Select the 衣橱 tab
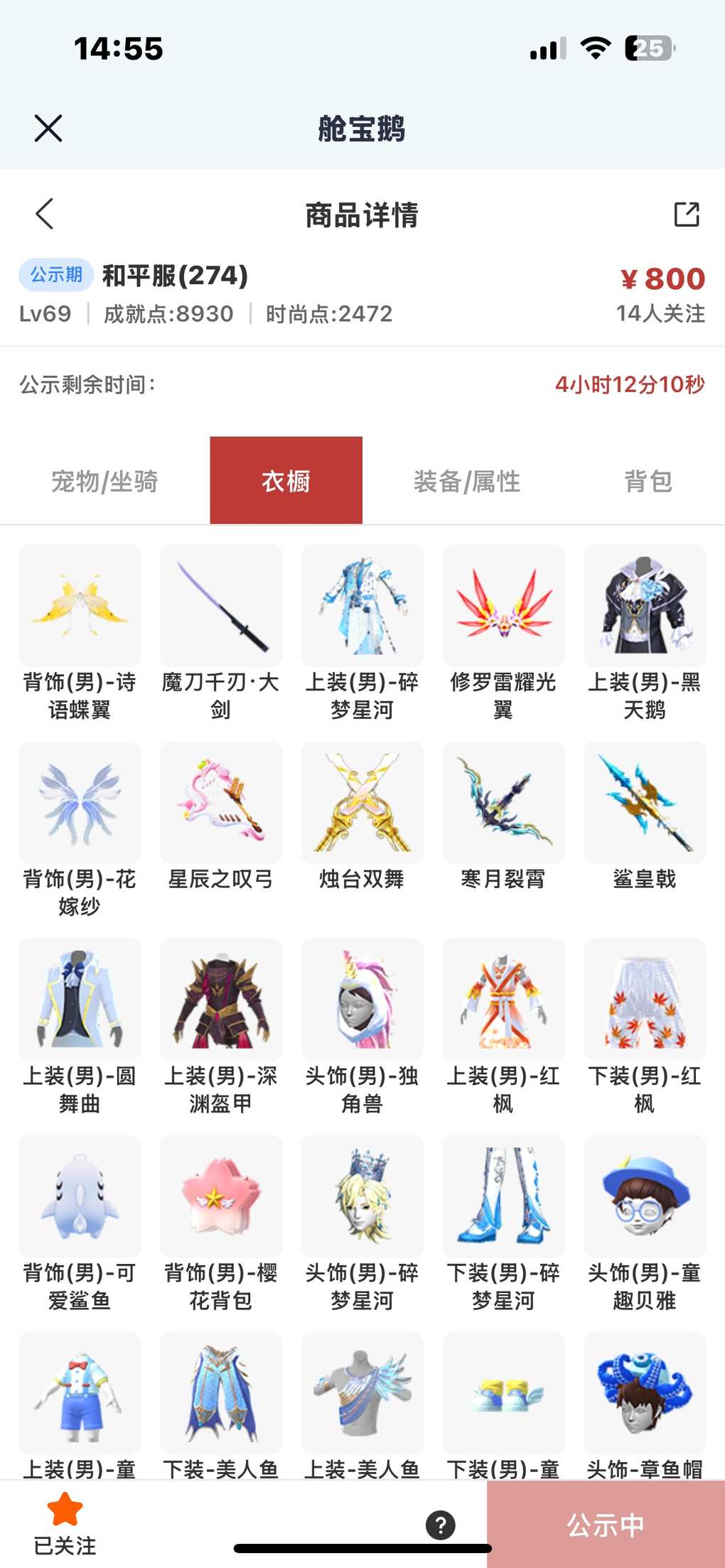725x1568 pixels. (286, 481)
